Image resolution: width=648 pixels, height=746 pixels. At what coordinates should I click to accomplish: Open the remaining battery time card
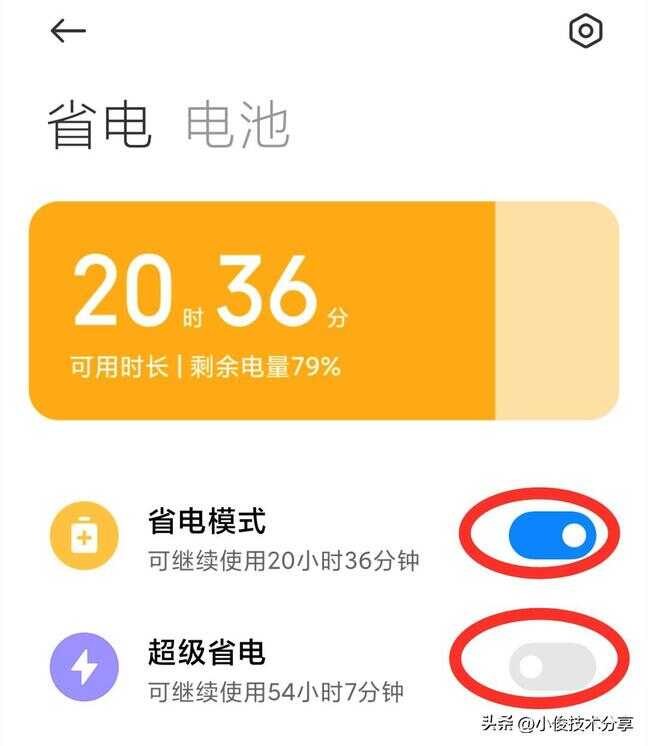[323, 310]
